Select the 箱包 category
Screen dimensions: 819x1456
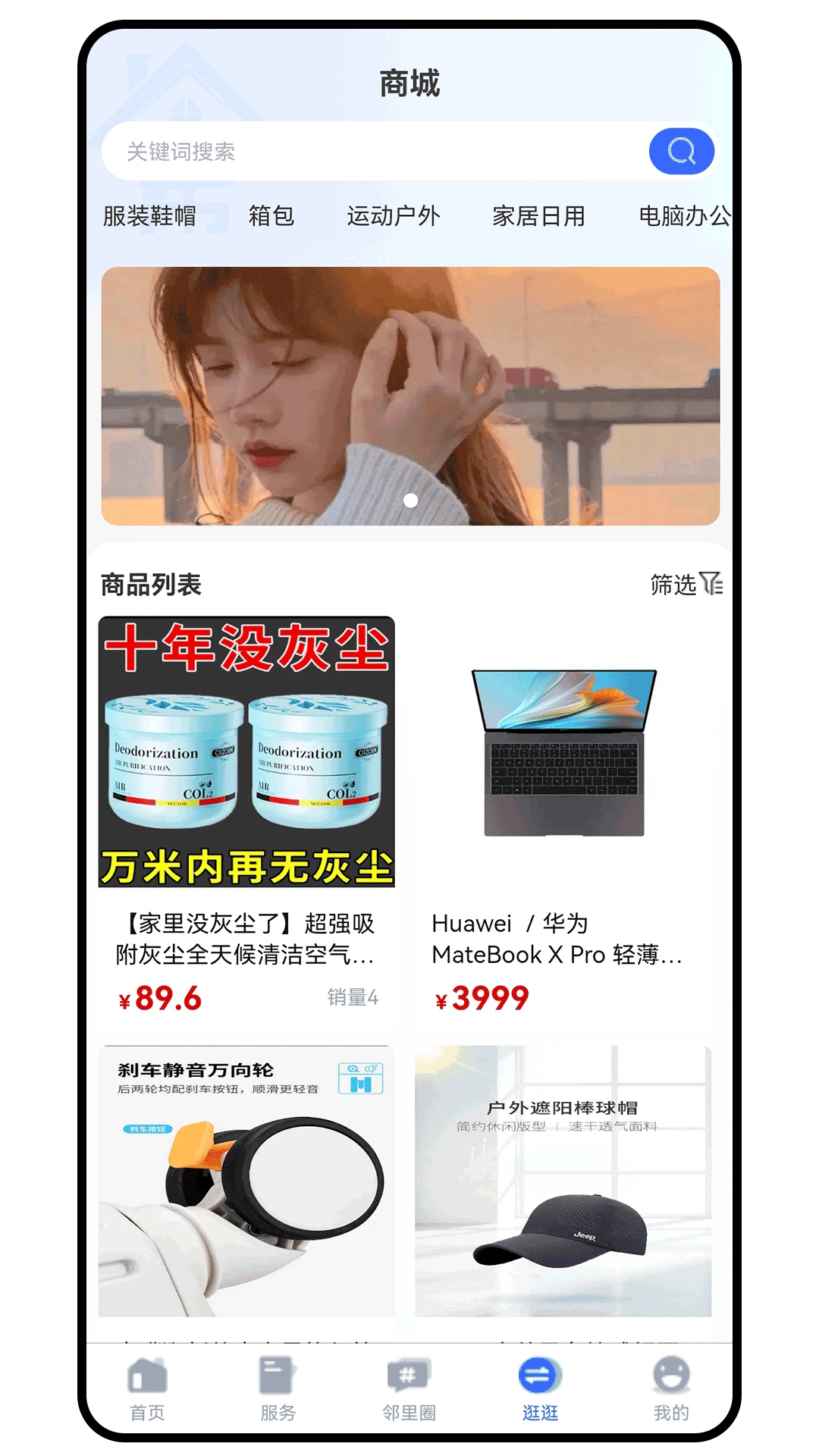click(x=271, y=216)
